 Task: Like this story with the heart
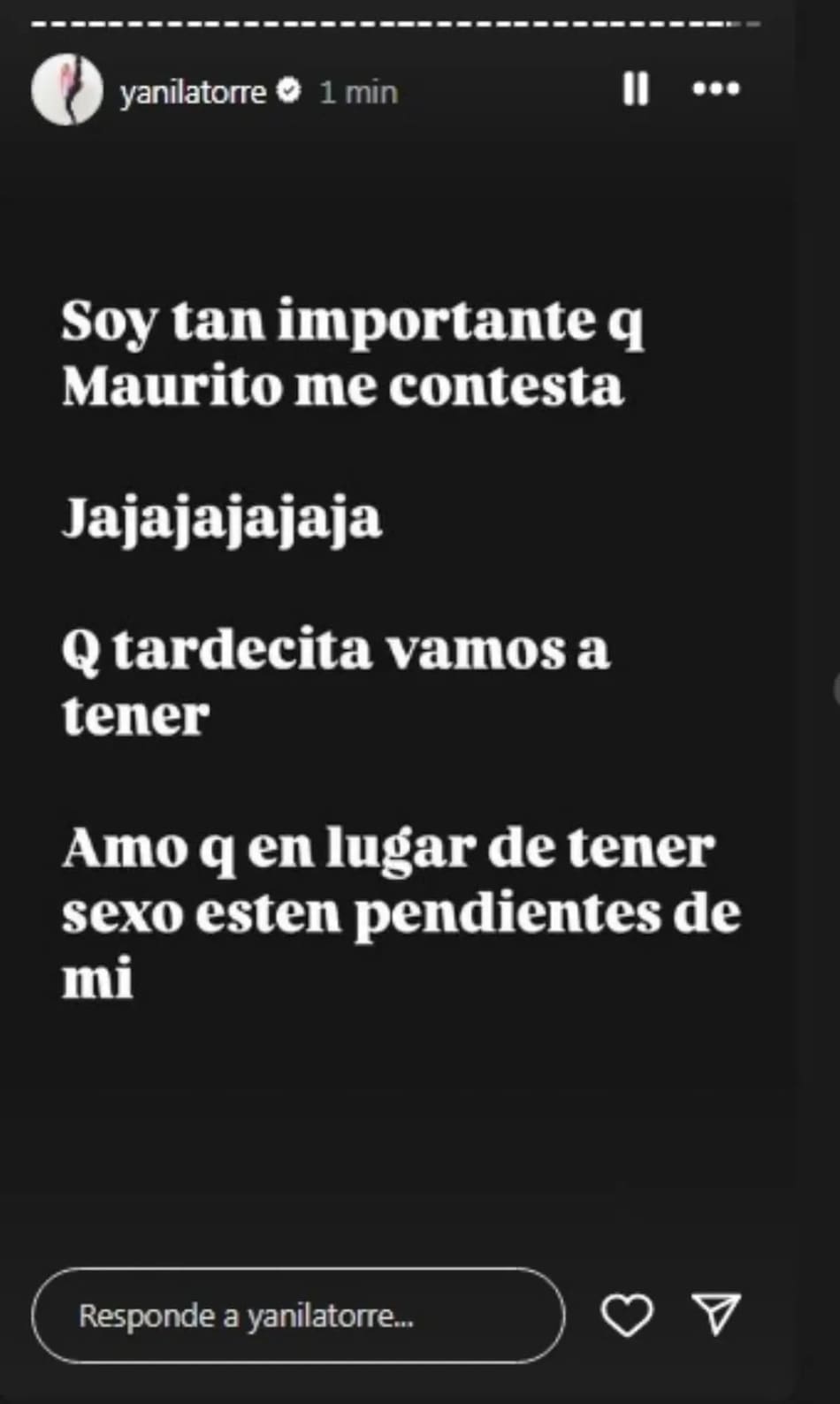627,1315
